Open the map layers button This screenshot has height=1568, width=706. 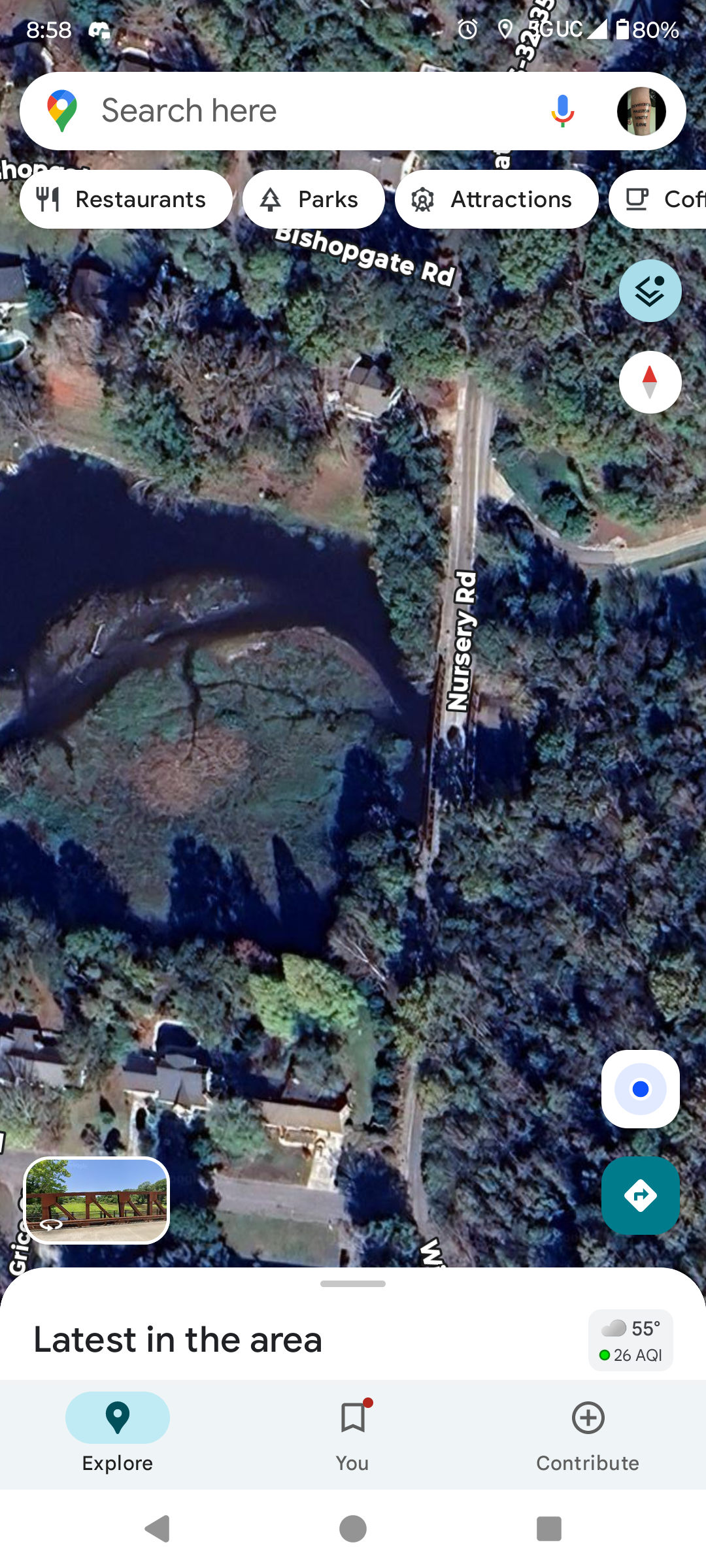coord(650,291)
